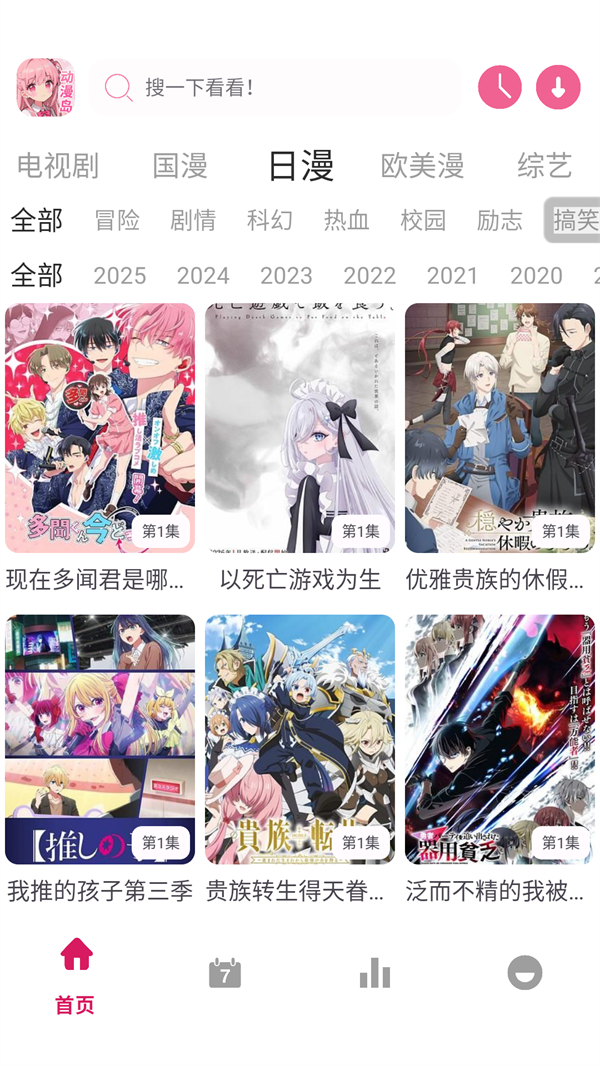Screen dimensions: 600x1066
Task: Switch to the 综艺 tab
Action: coord(544,165)
